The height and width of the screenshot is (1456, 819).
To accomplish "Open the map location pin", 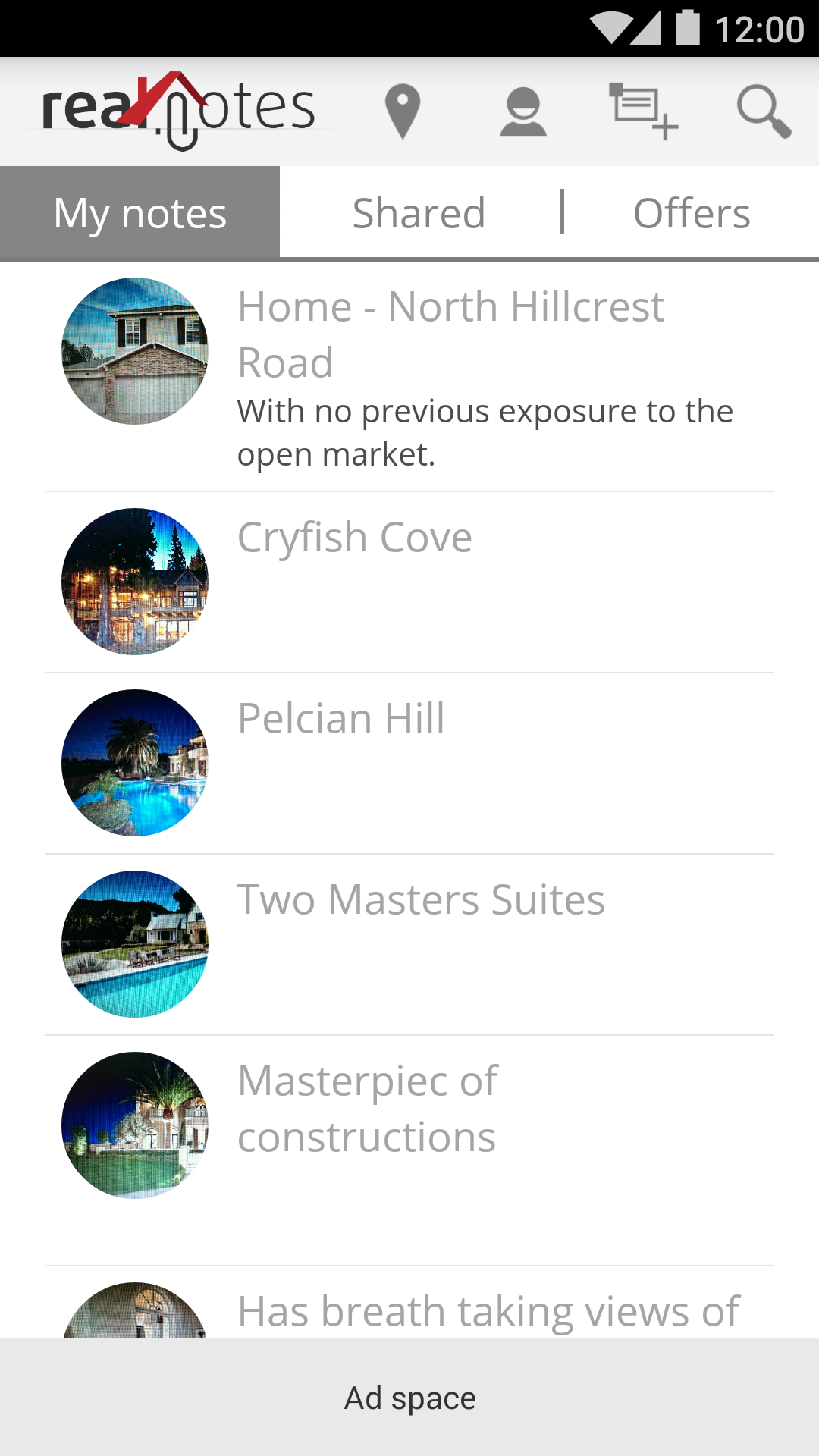I will [402, 111].
